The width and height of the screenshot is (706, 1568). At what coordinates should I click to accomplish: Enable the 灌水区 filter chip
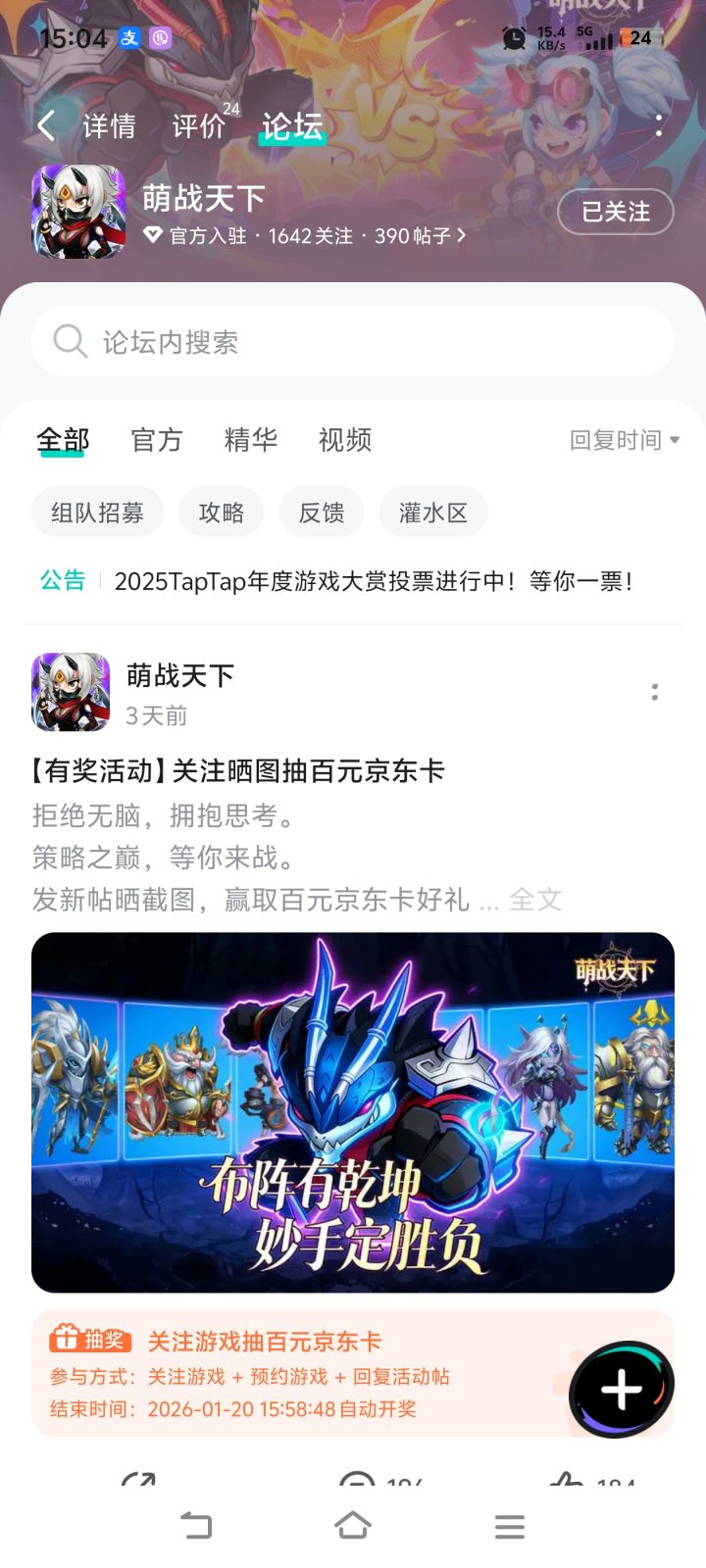pos(432,512)
